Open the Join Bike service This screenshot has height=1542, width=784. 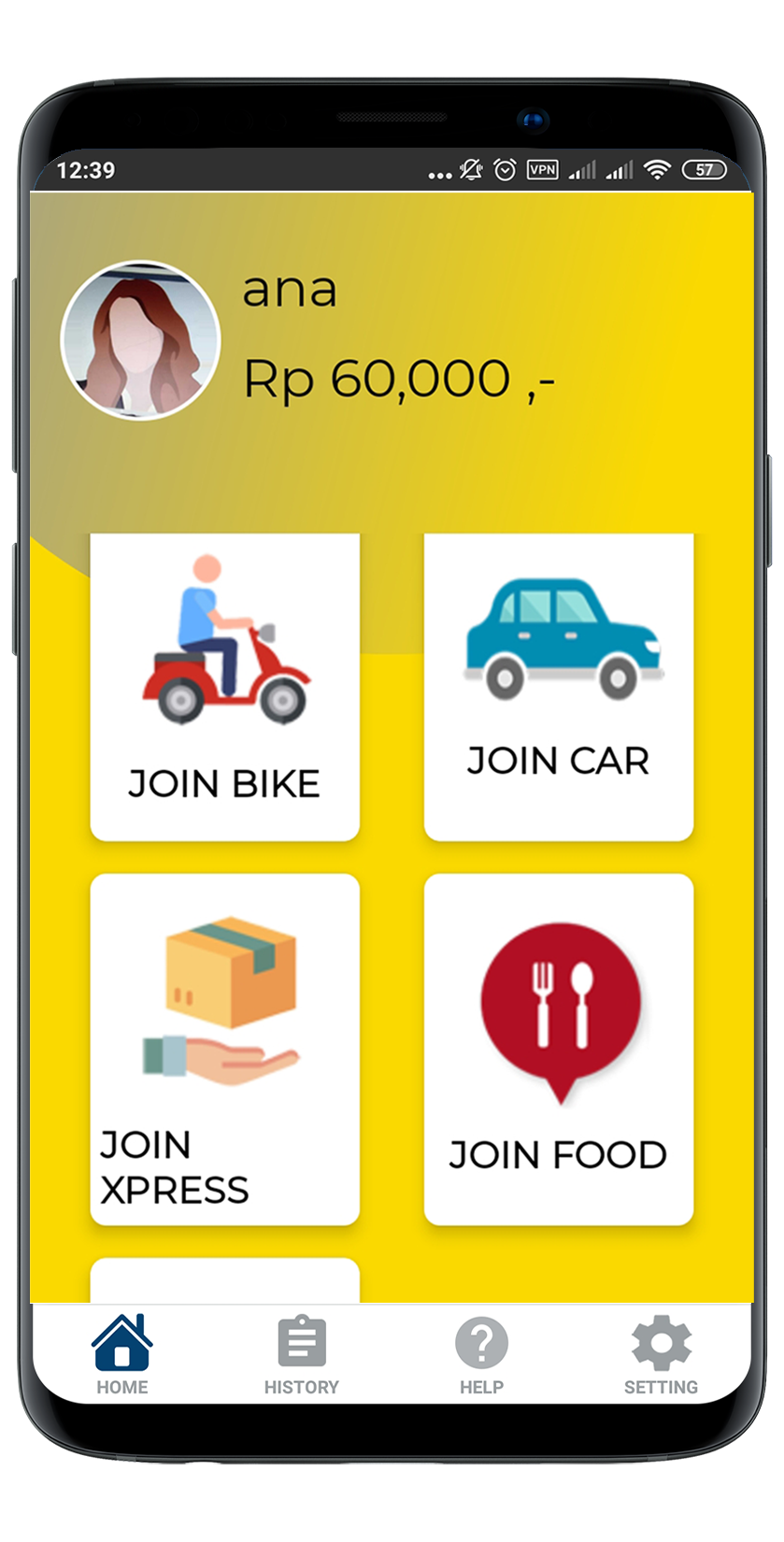[224, 687]
